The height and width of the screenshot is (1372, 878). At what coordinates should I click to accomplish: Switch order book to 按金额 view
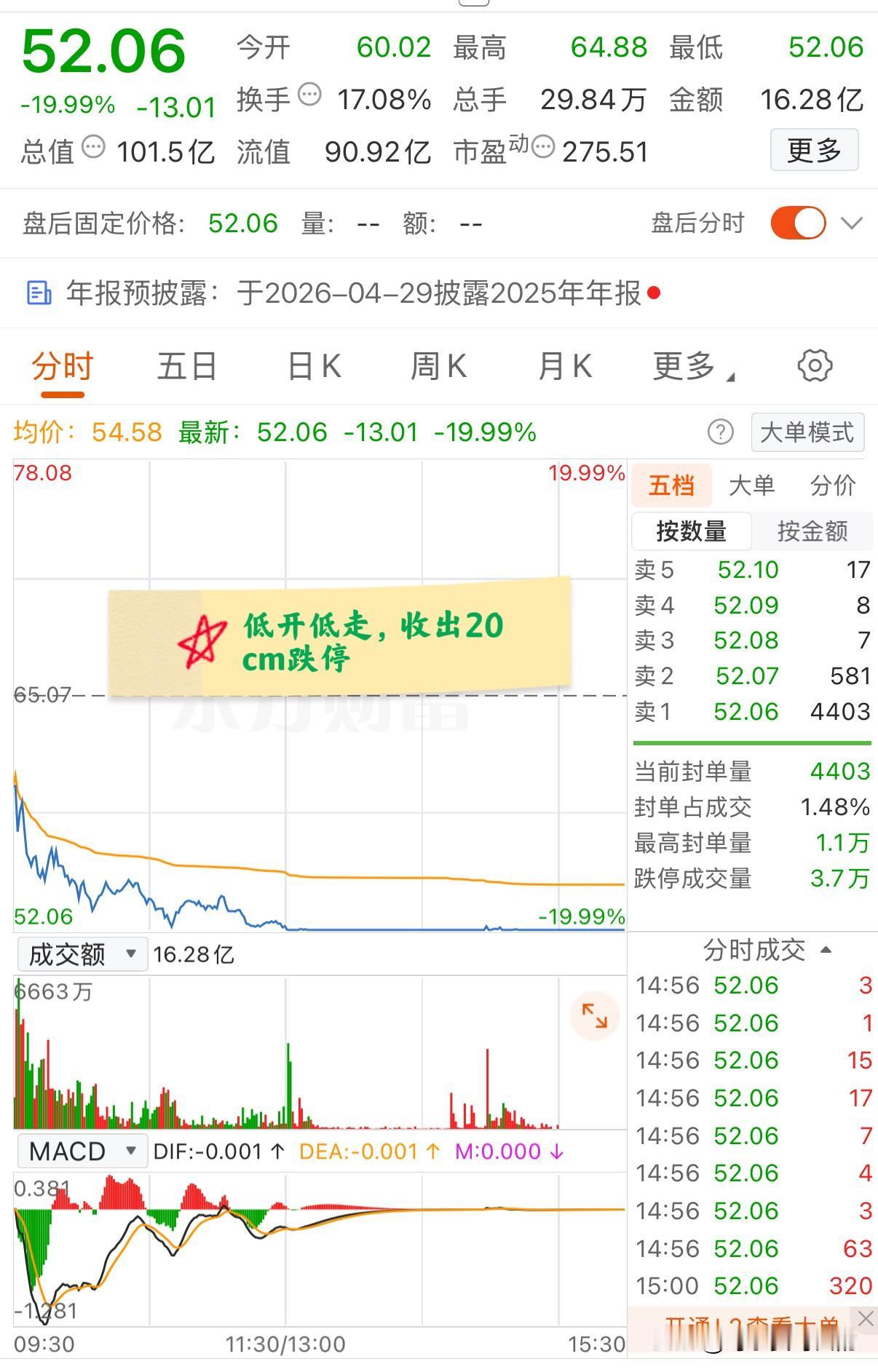coord(814,531)
